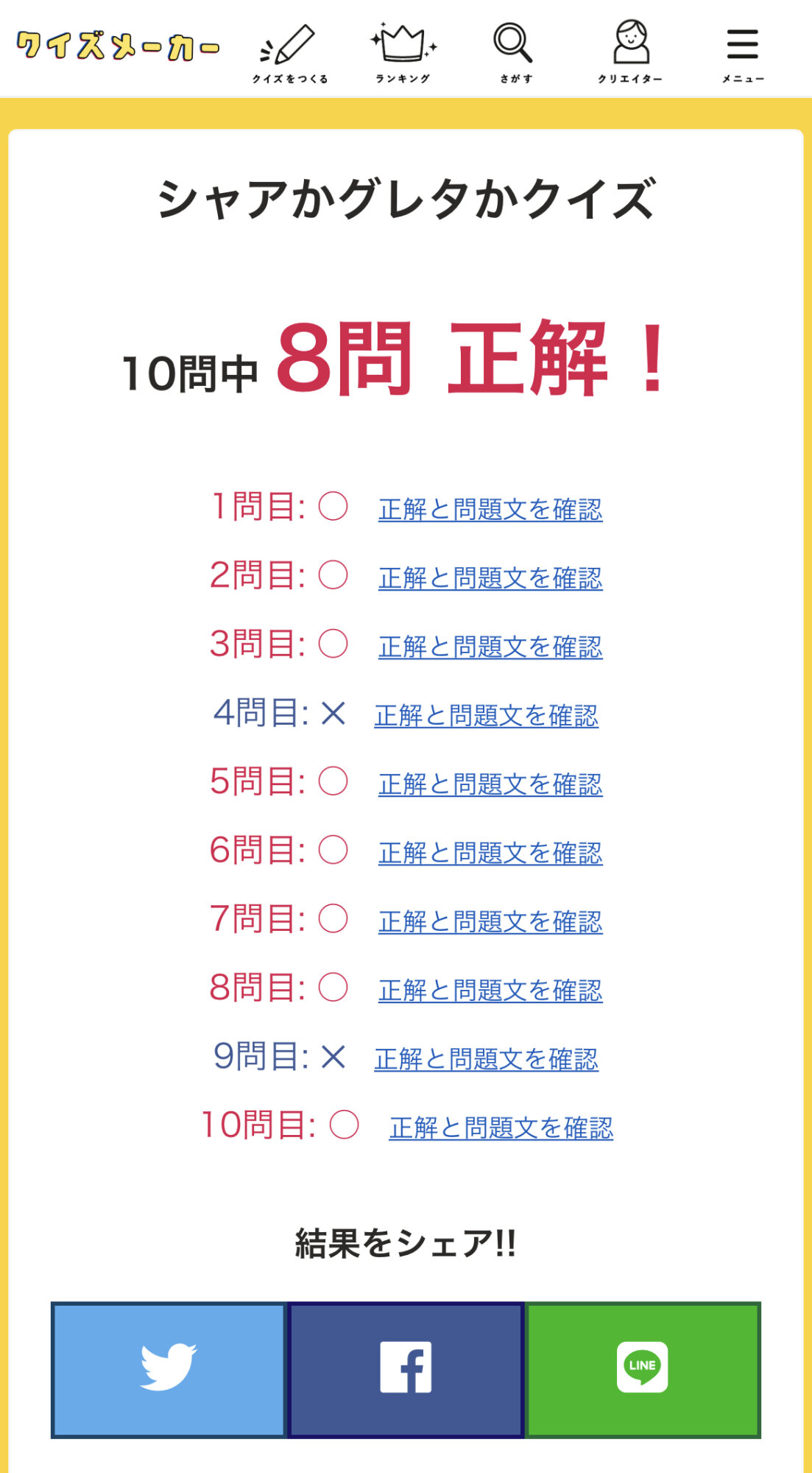Share the result via LINE
This screenshot has height=1473, width=812.
pos(643,1369)
